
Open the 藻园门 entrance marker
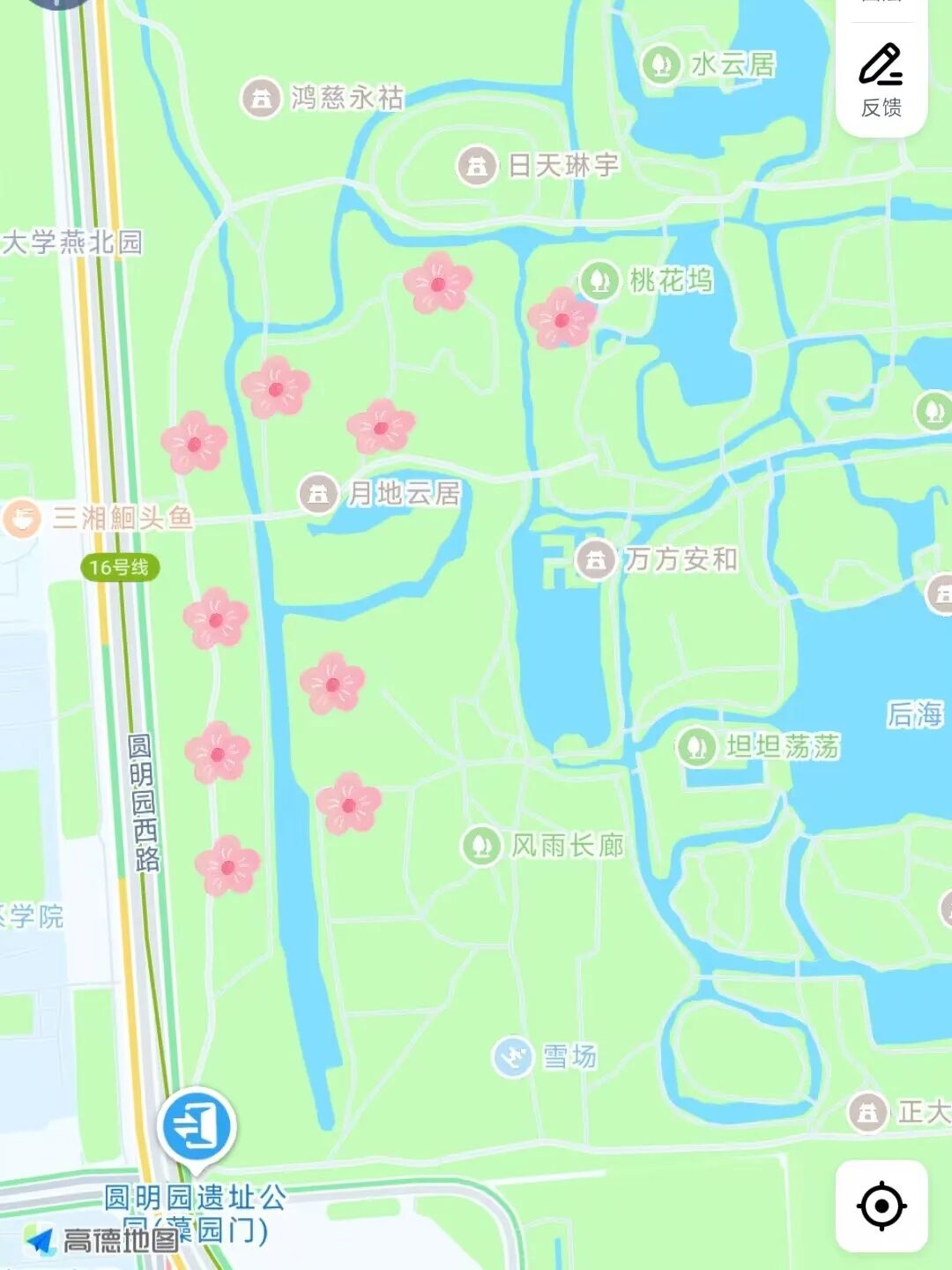click(x=197, y=1128)
